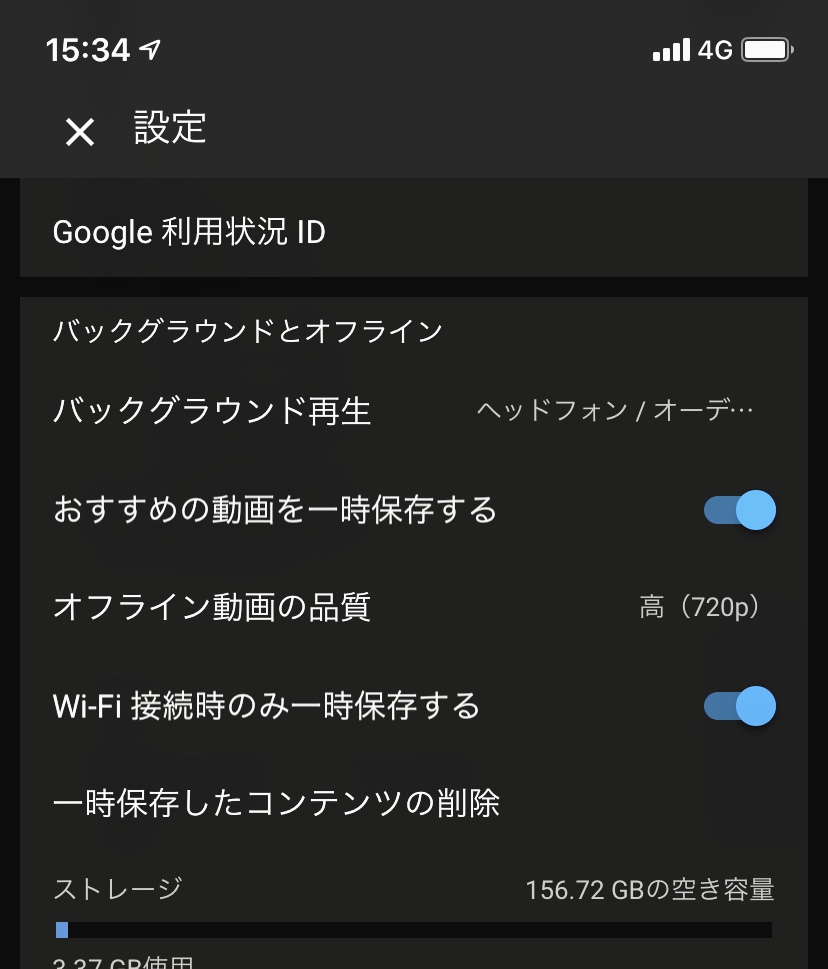The image size is (828, 969).
Task: Toggle おすすめの動画を一時保存する switch
Action: [x=739, y=510]
